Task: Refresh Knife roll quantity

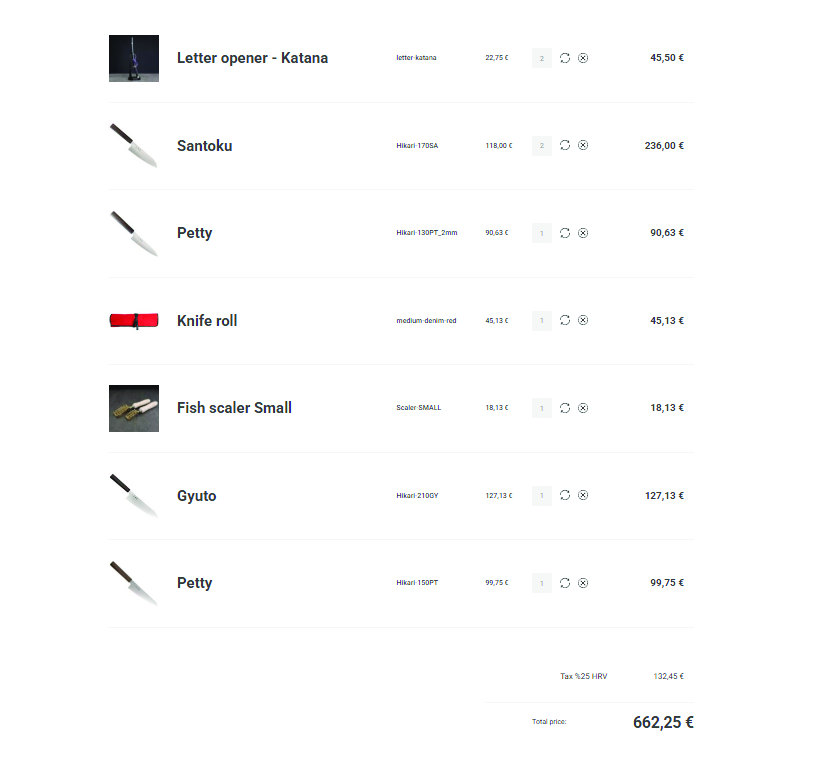Action: point(565,321)
